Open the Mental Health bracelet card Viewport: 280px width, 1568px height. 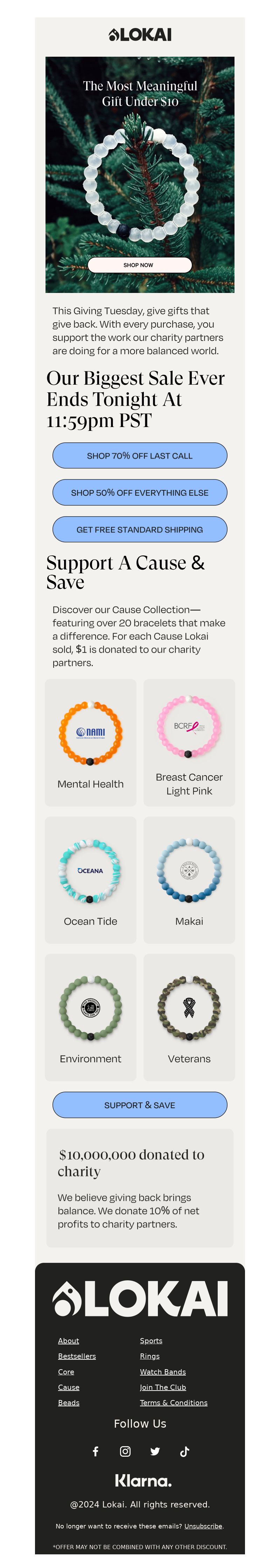pos(90,742)
